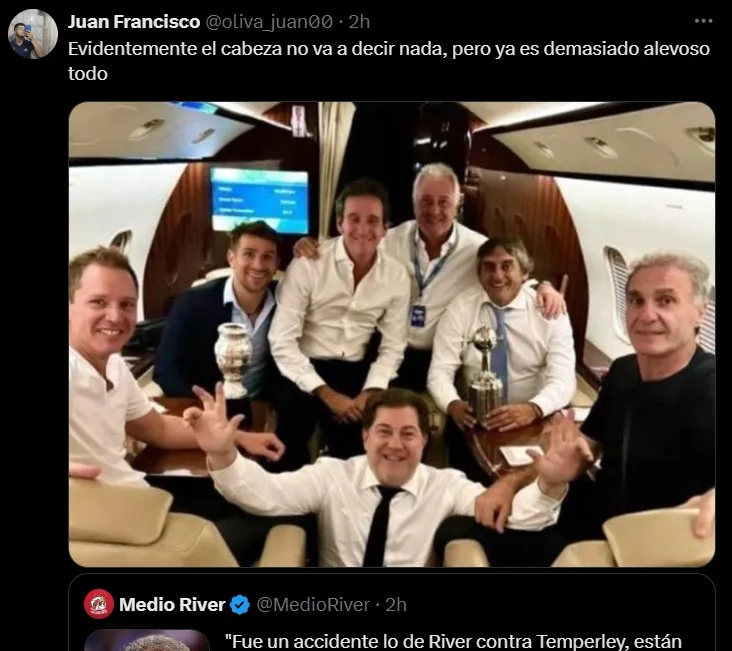Open Juan Francisco's profile picture
The image size is (732, 651).
[x=33, y=34]
